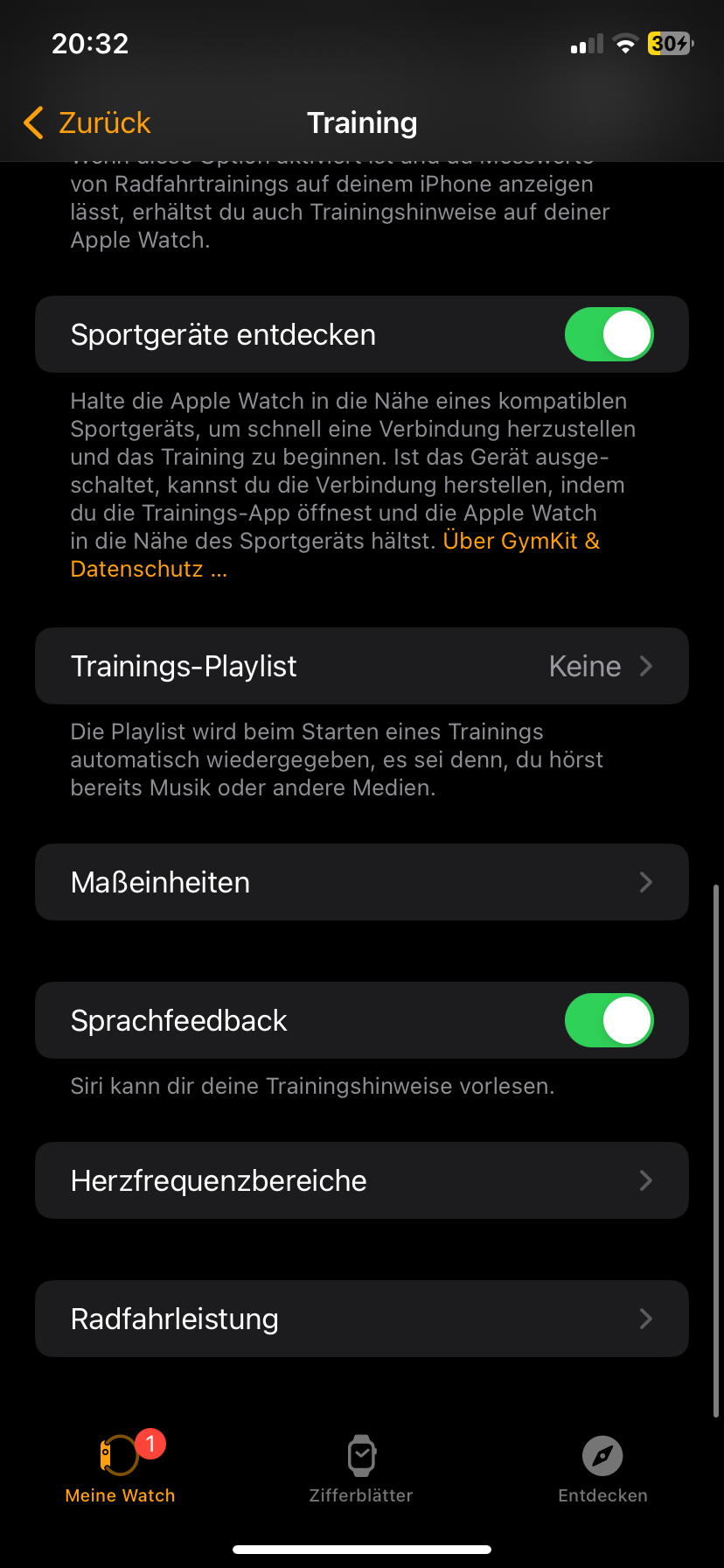Open the Über GymKit & Datenschutz link

tap(520, 542)
